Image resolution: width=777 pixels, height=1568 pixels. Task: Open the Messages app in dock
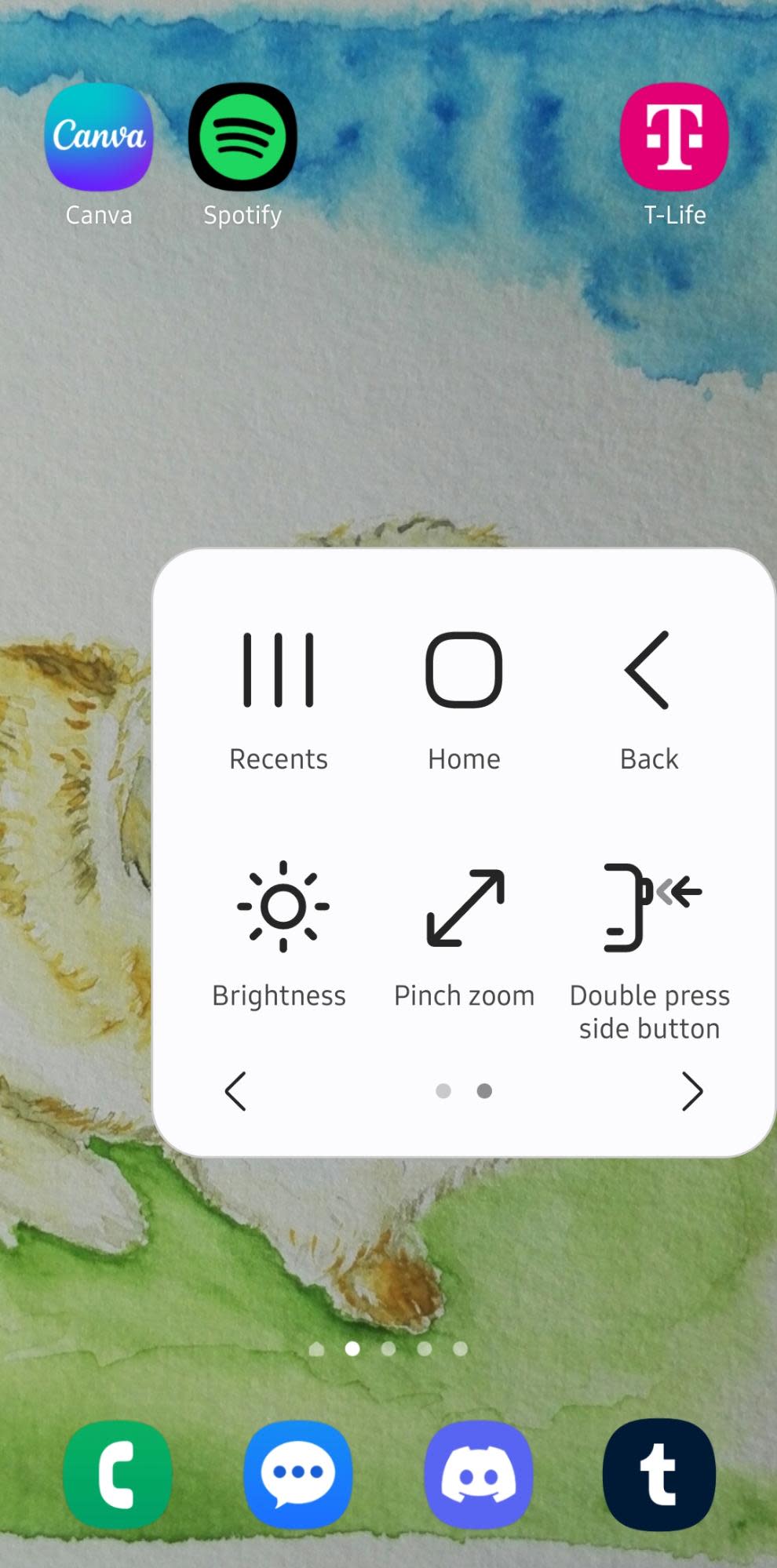(298, 1475)
